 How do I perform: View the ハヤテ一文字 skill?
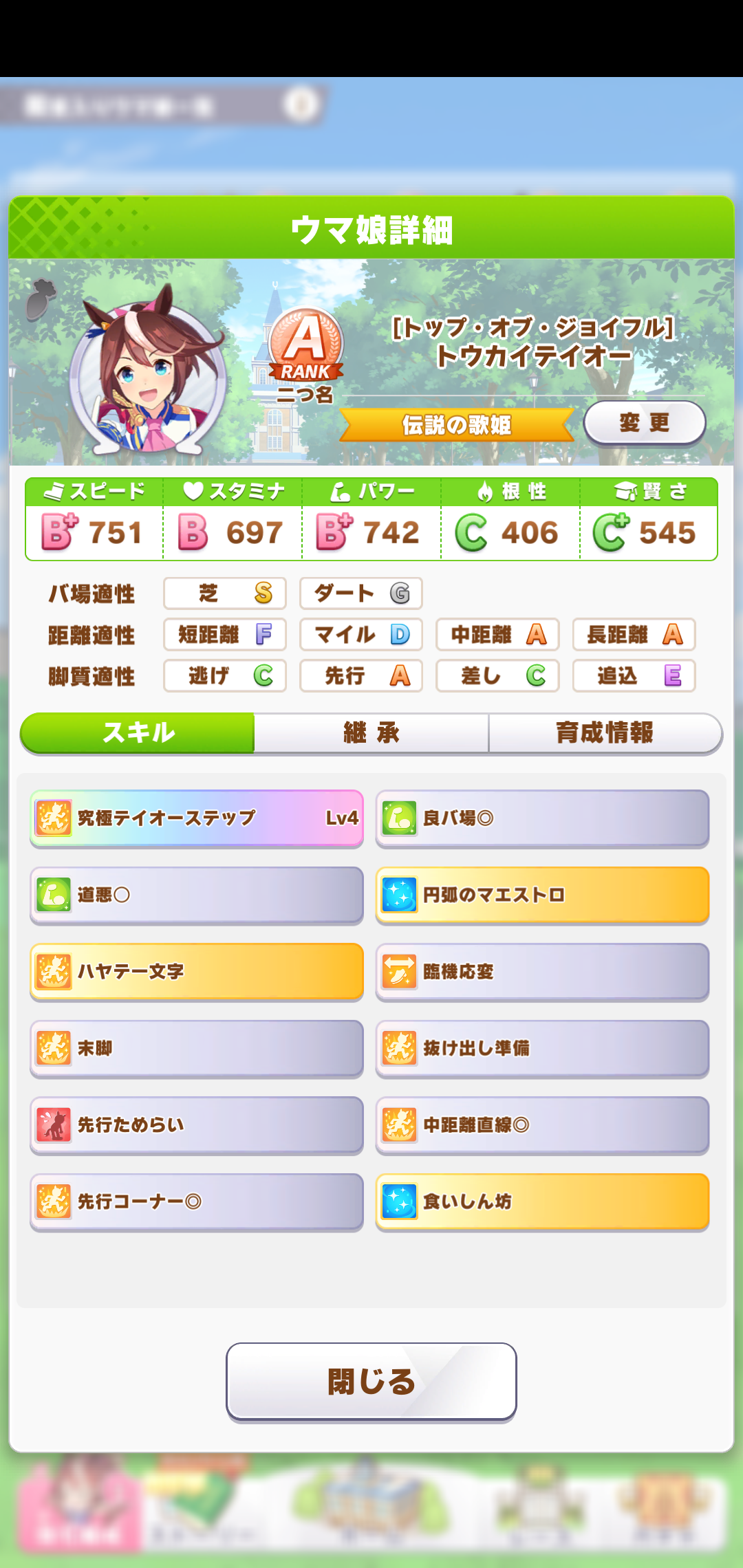pos(197,972)
